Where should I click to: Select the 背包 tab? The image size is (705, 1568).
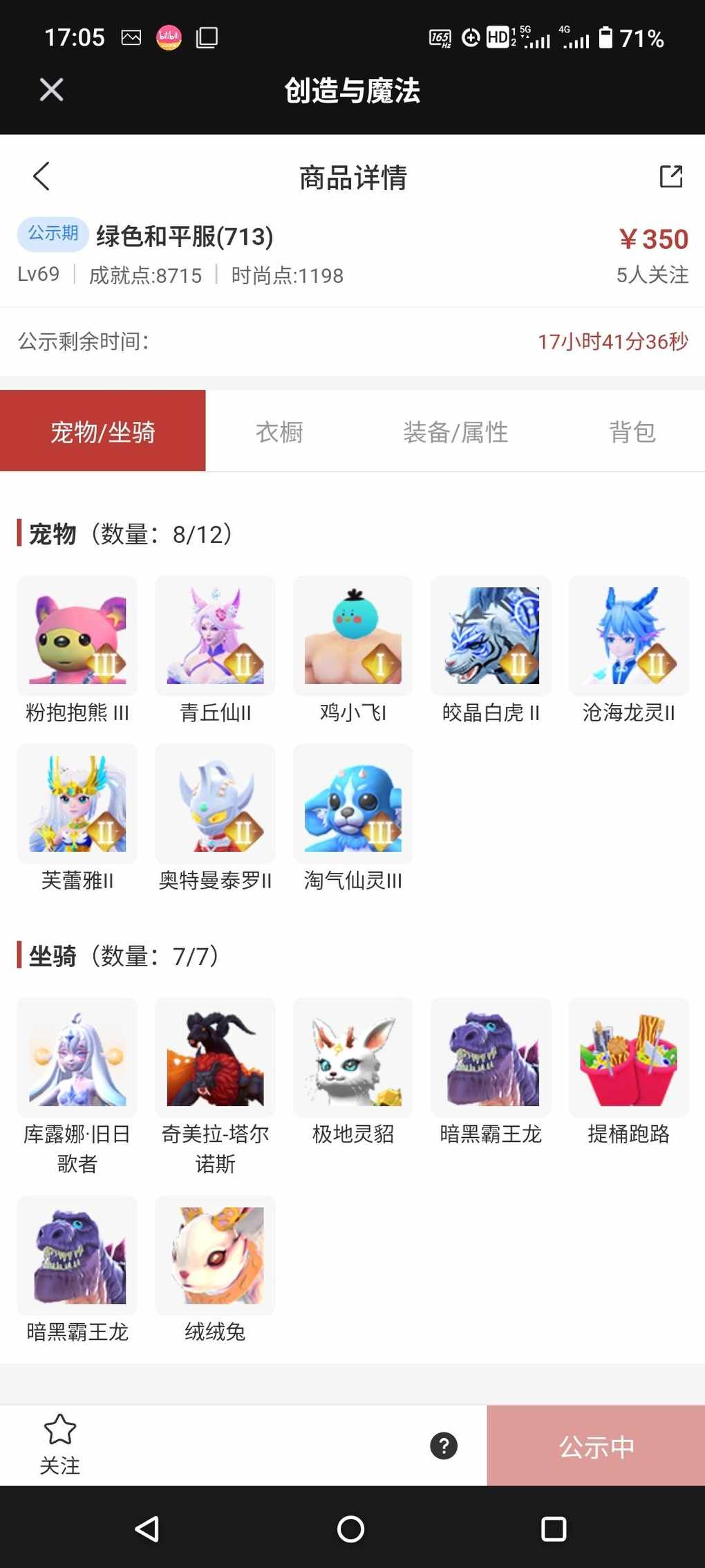tap(632, 432)
